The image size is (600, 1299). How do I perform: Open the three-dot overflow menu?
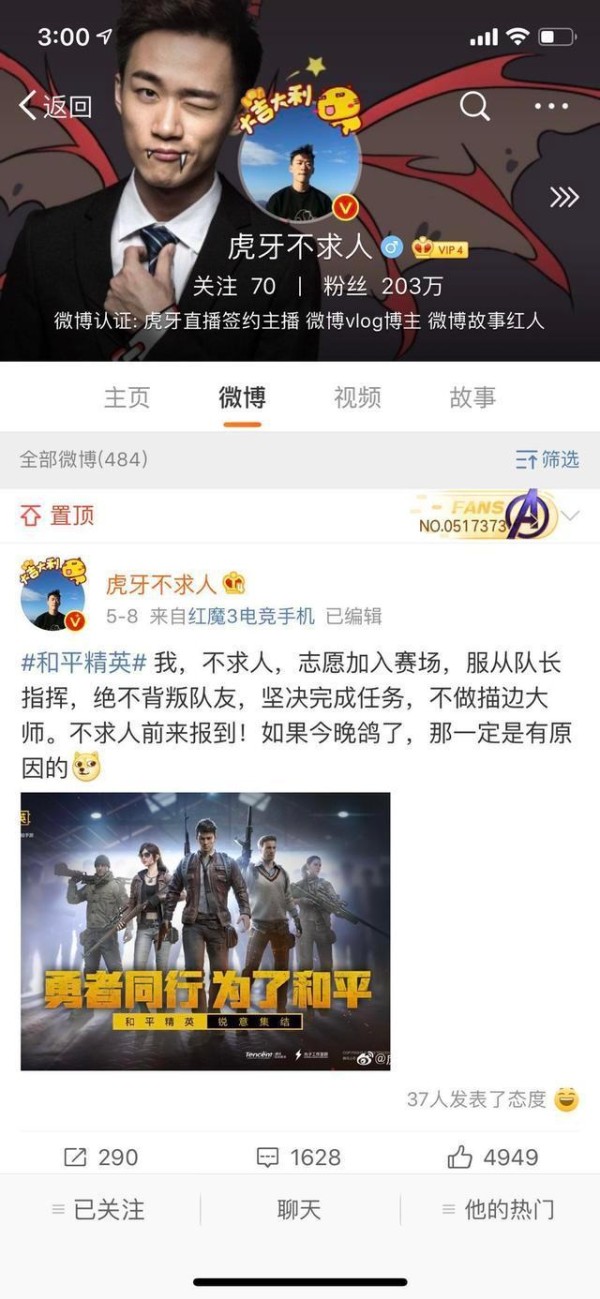551,105
